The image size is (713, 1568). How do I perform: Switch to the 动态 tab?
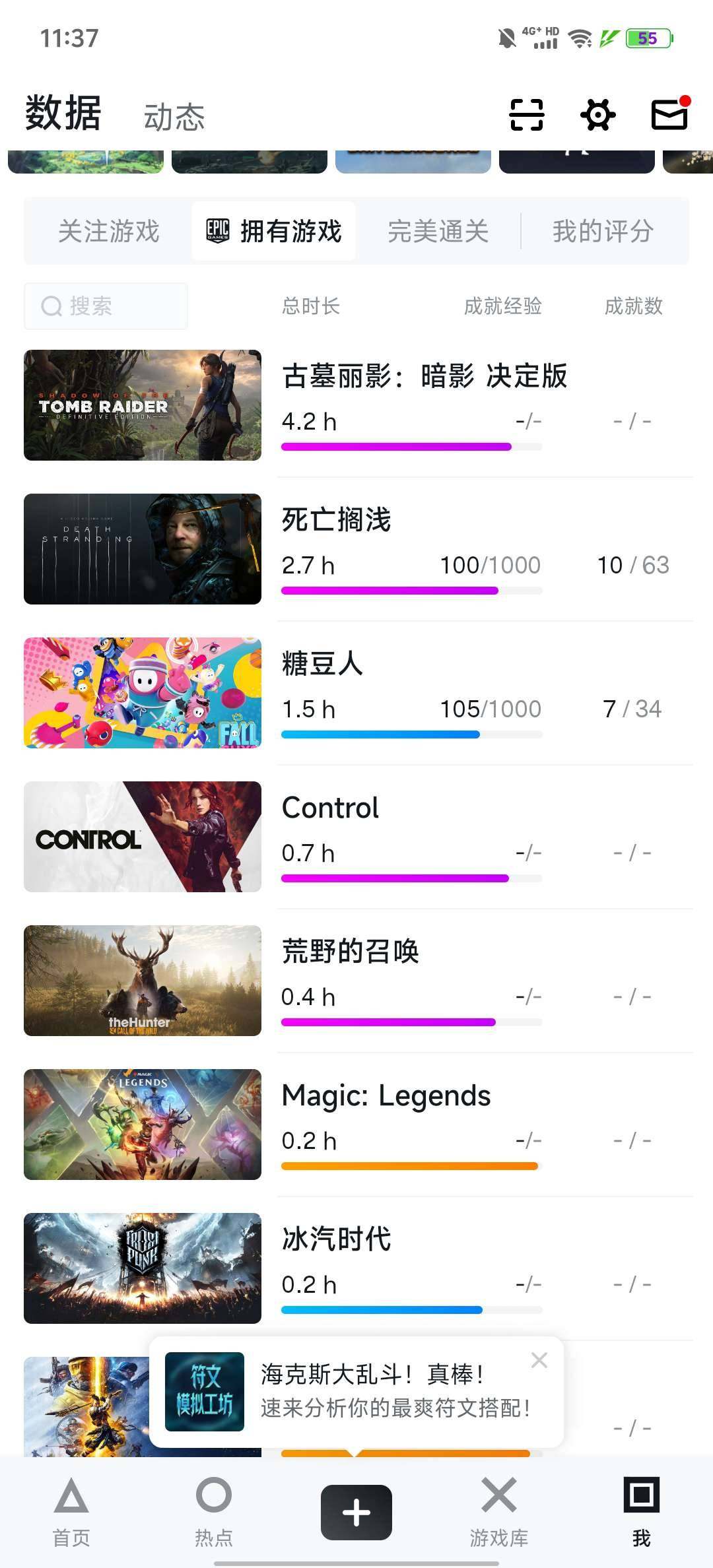click(x=174, y=117)
